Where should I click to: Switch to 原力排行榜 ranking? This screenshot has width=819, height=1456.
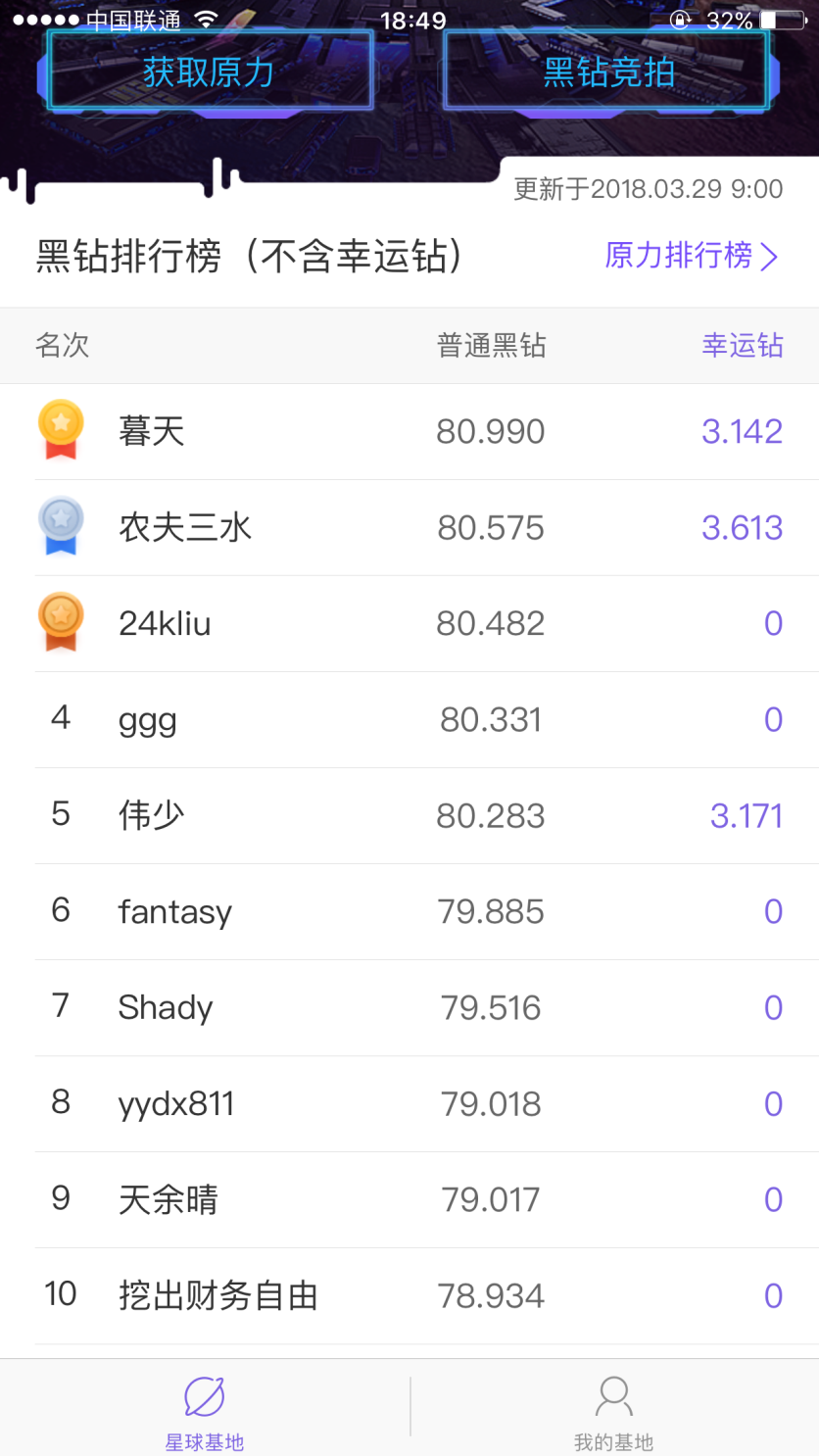pos(692,256)
